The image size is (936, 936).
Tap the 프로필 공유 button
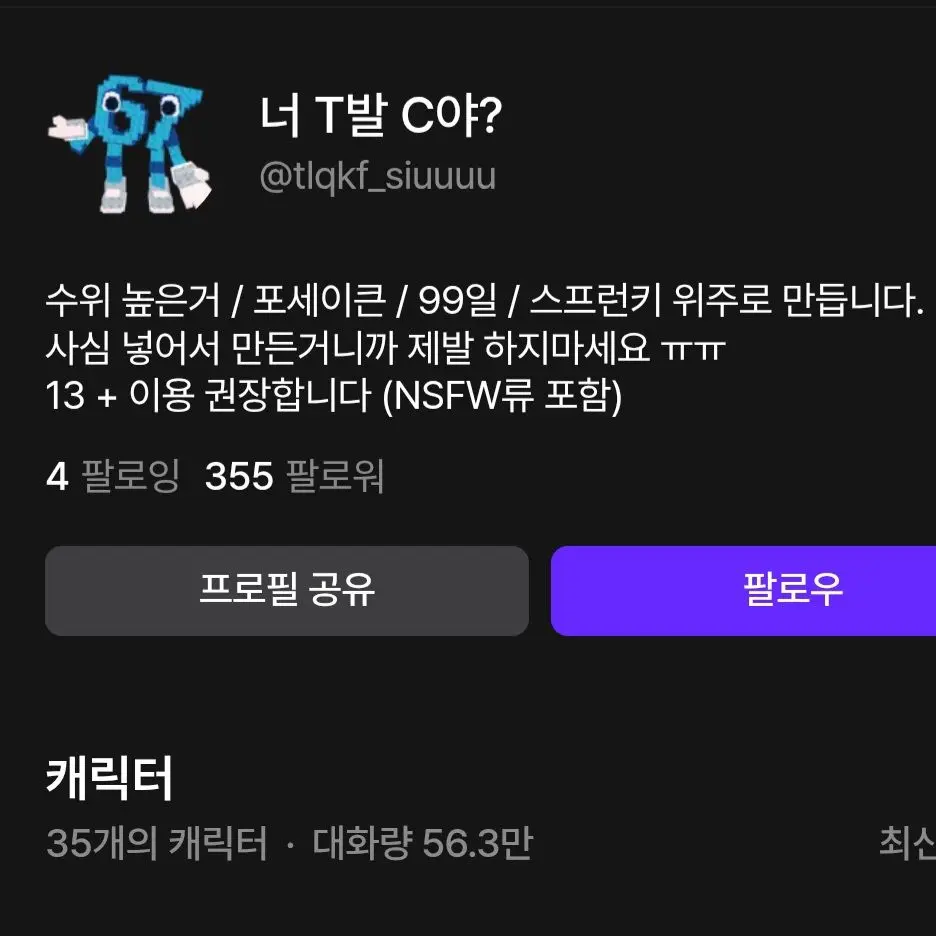(x=286, y=591)
